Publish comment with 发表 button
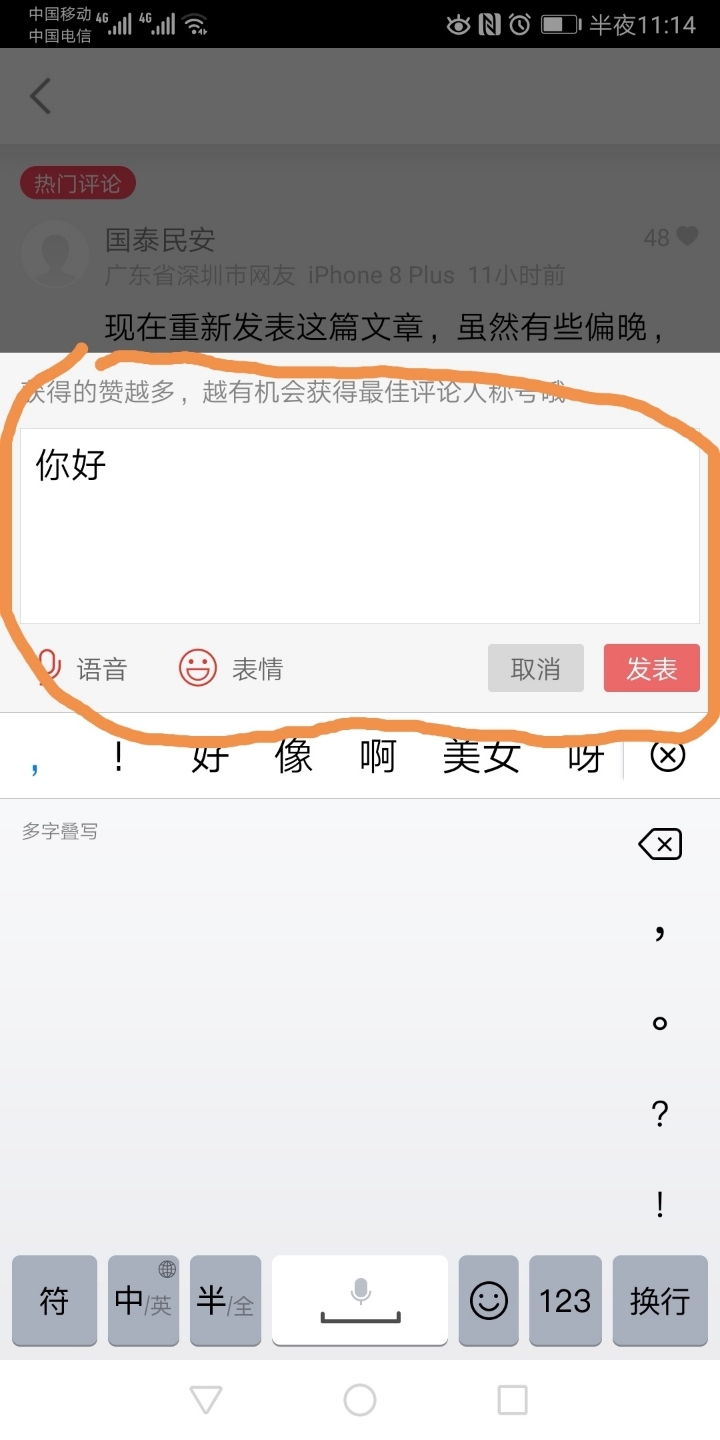The image size is (720, 1440). (x=651, y=668)
